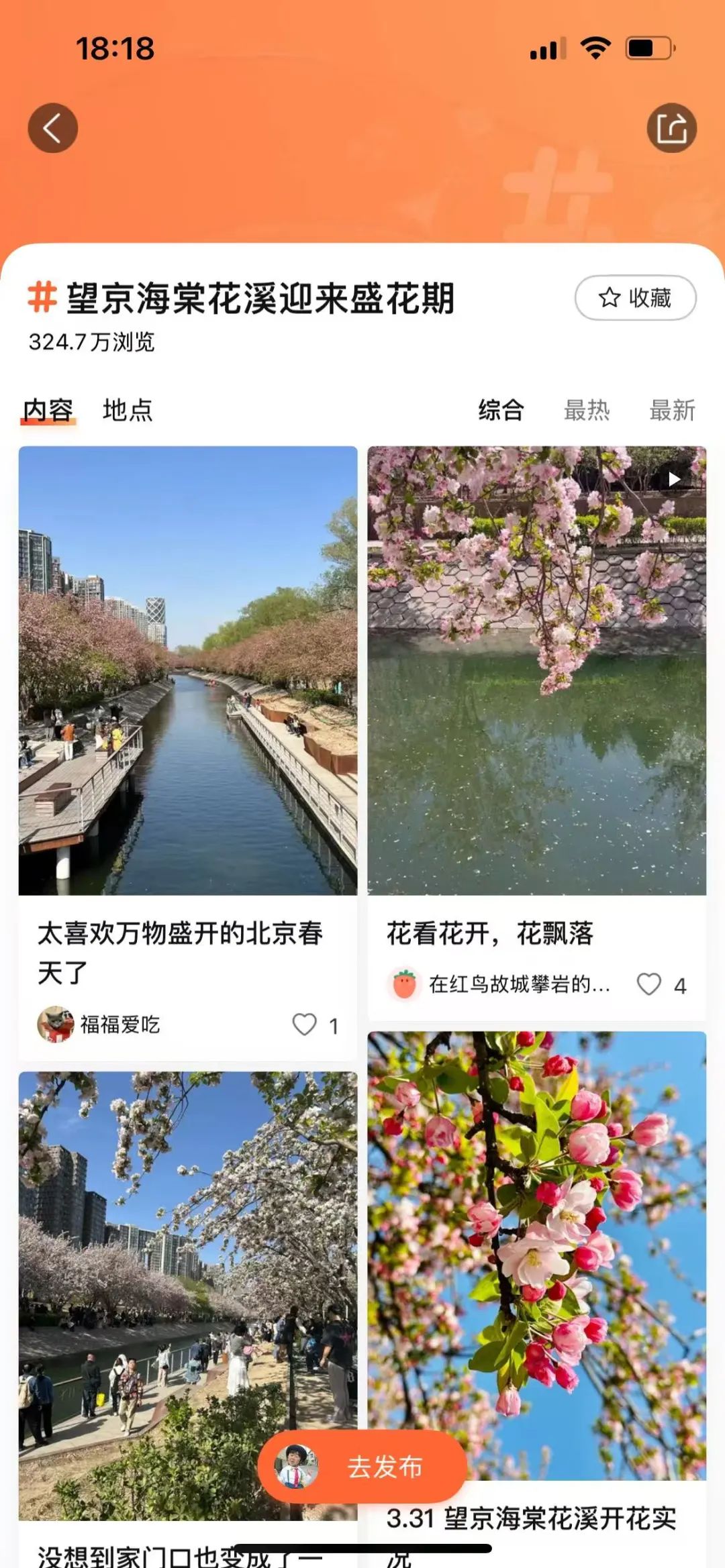Like the post by 福福爱吃
725x1568 pixels.
pyautogui.click(x=305, y=1025)
